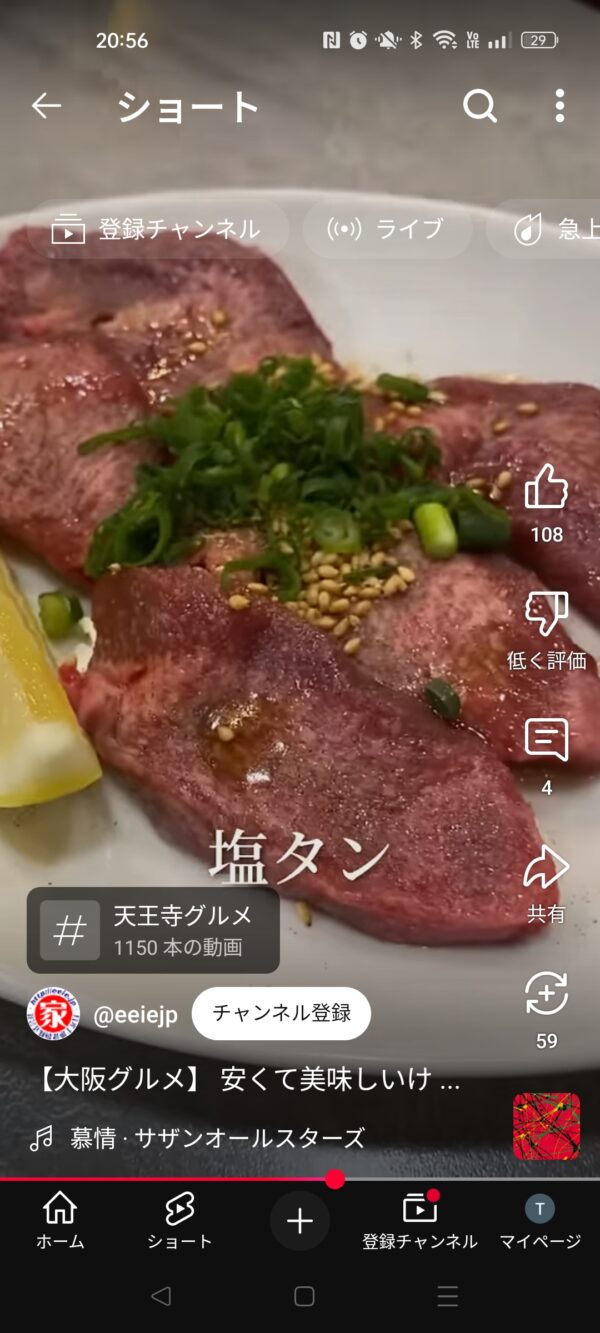Open the three-dot overflow menu
This screenshot has height=1333, width=600.
point(559,106)
